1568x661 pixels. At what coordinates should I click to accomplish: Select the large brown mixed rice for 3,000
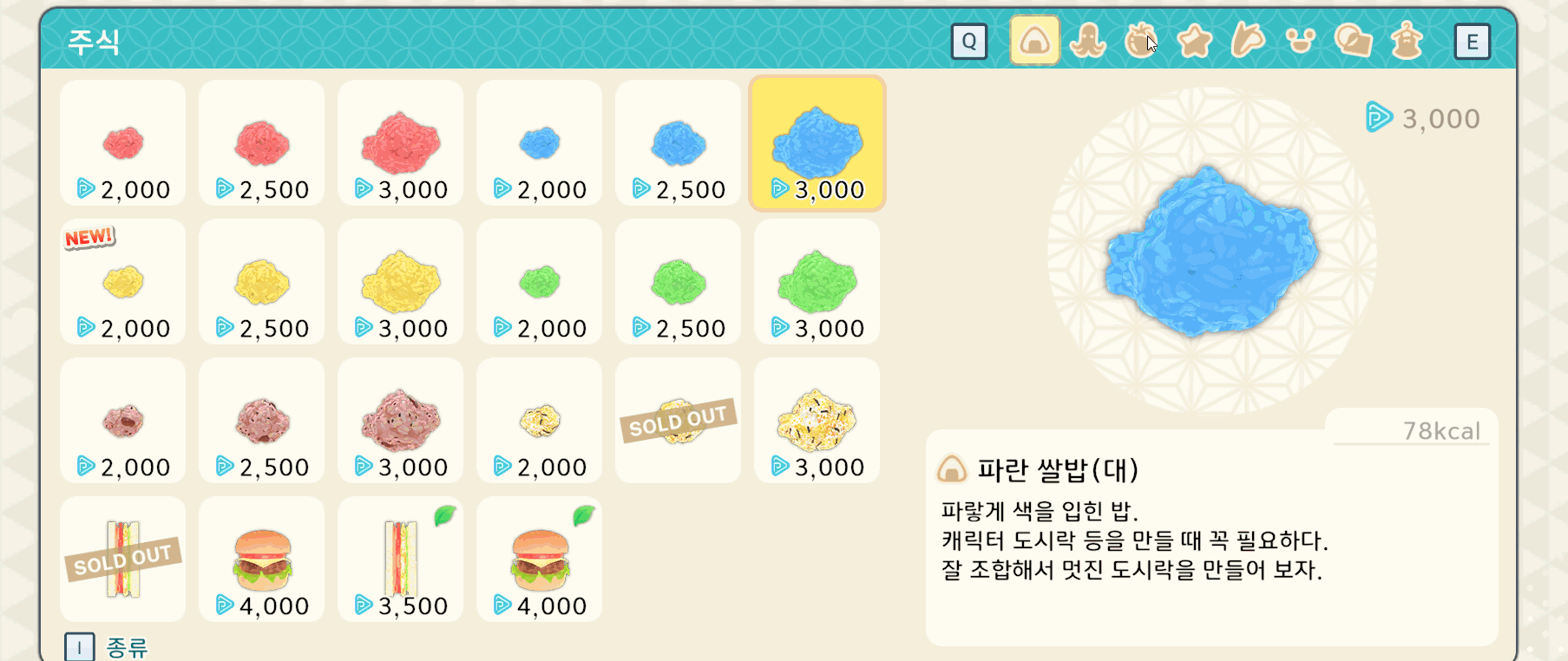point(400,422)
